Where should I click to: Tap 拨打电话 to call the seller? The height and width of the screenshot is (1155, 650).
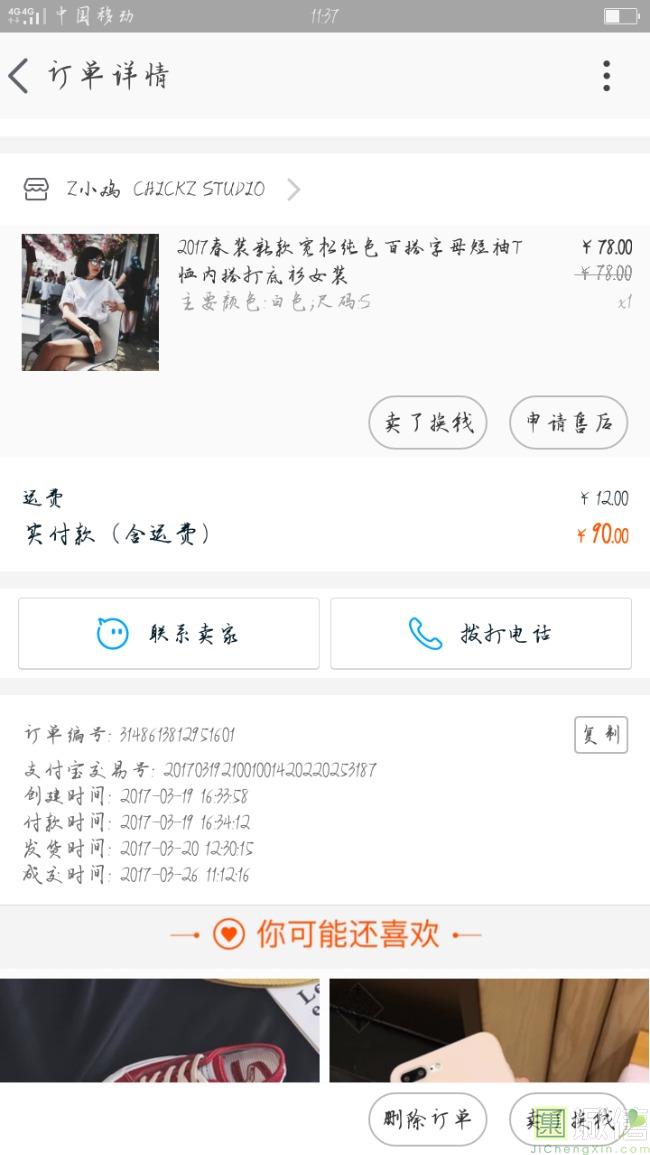point(481,633)
